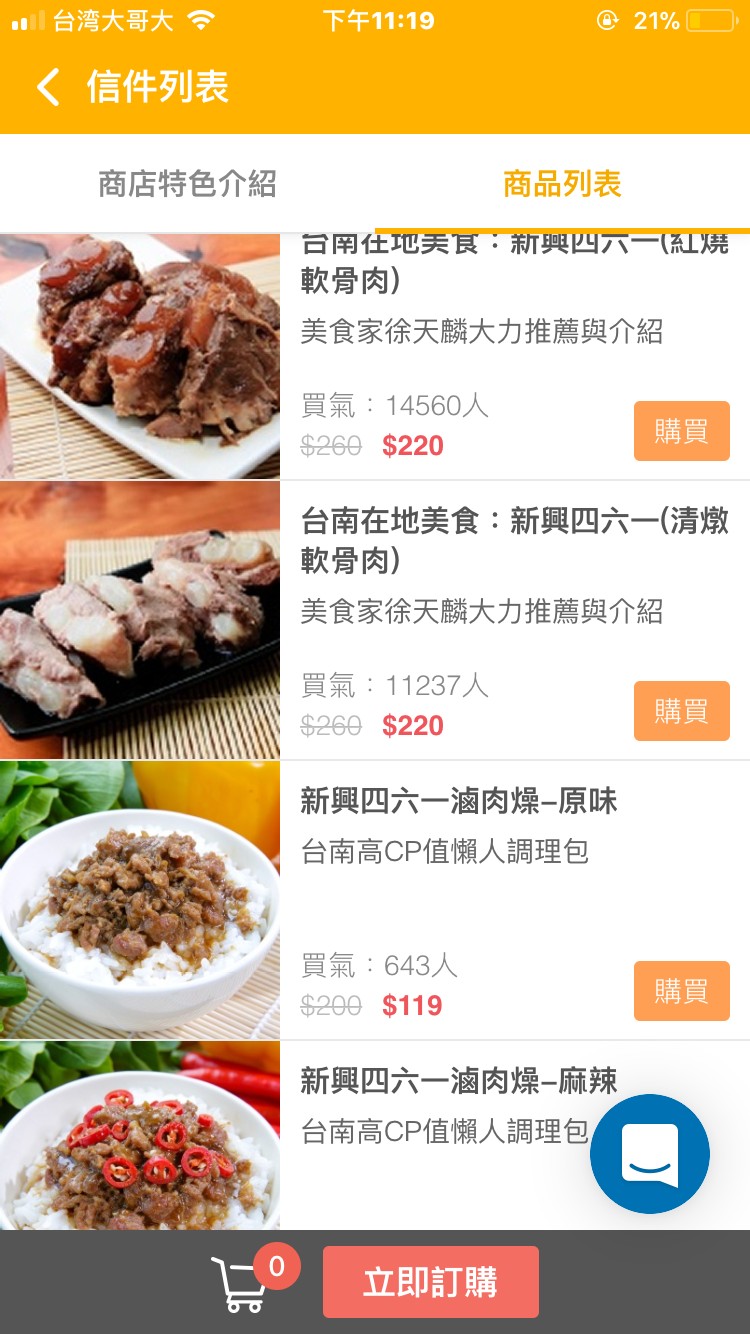This screenshot has width=750, height=1334.
Task: Open the 清燉軟骨肉 product photo
Action: (x=140, y=620)
